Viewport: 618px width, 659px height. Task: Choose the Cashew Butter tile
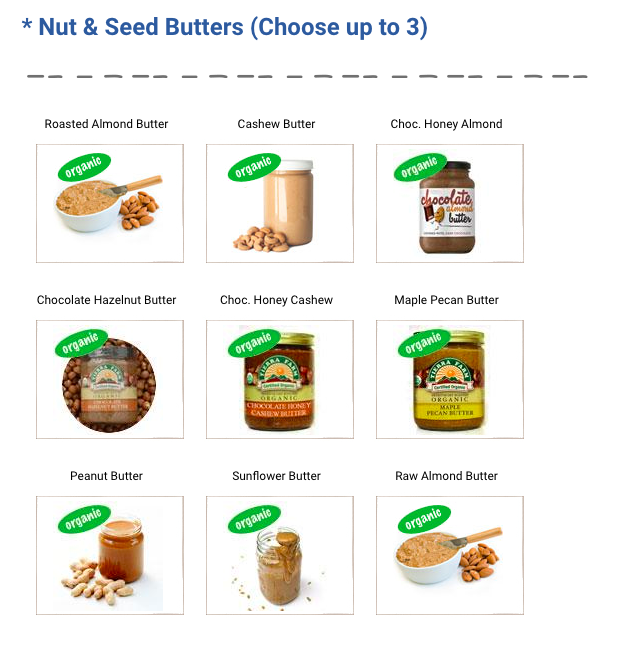click(280, 203)
